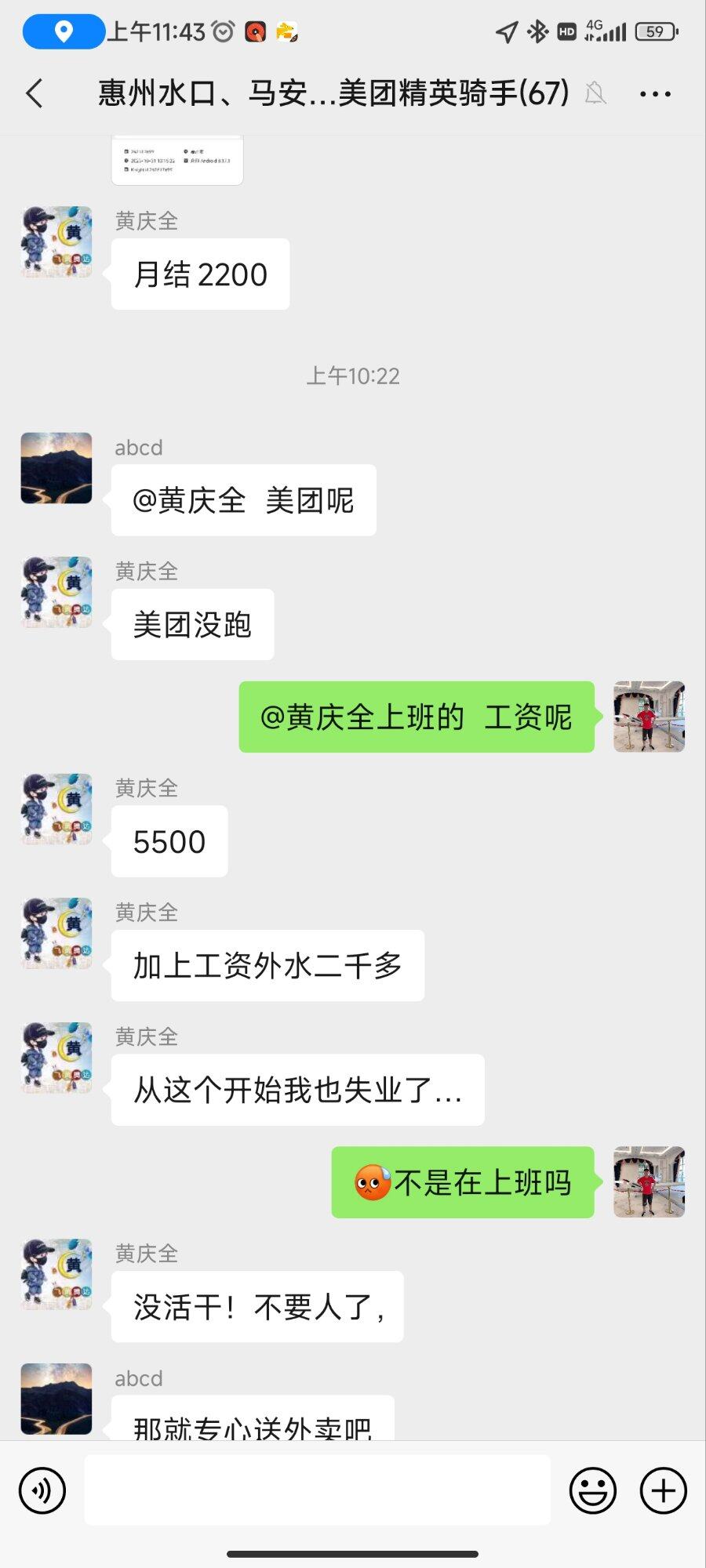The width and height of the screenshot is (706, 1568).
Task: Switch to voice message input
Action: pyautogui.click(x=42, y=1490)
